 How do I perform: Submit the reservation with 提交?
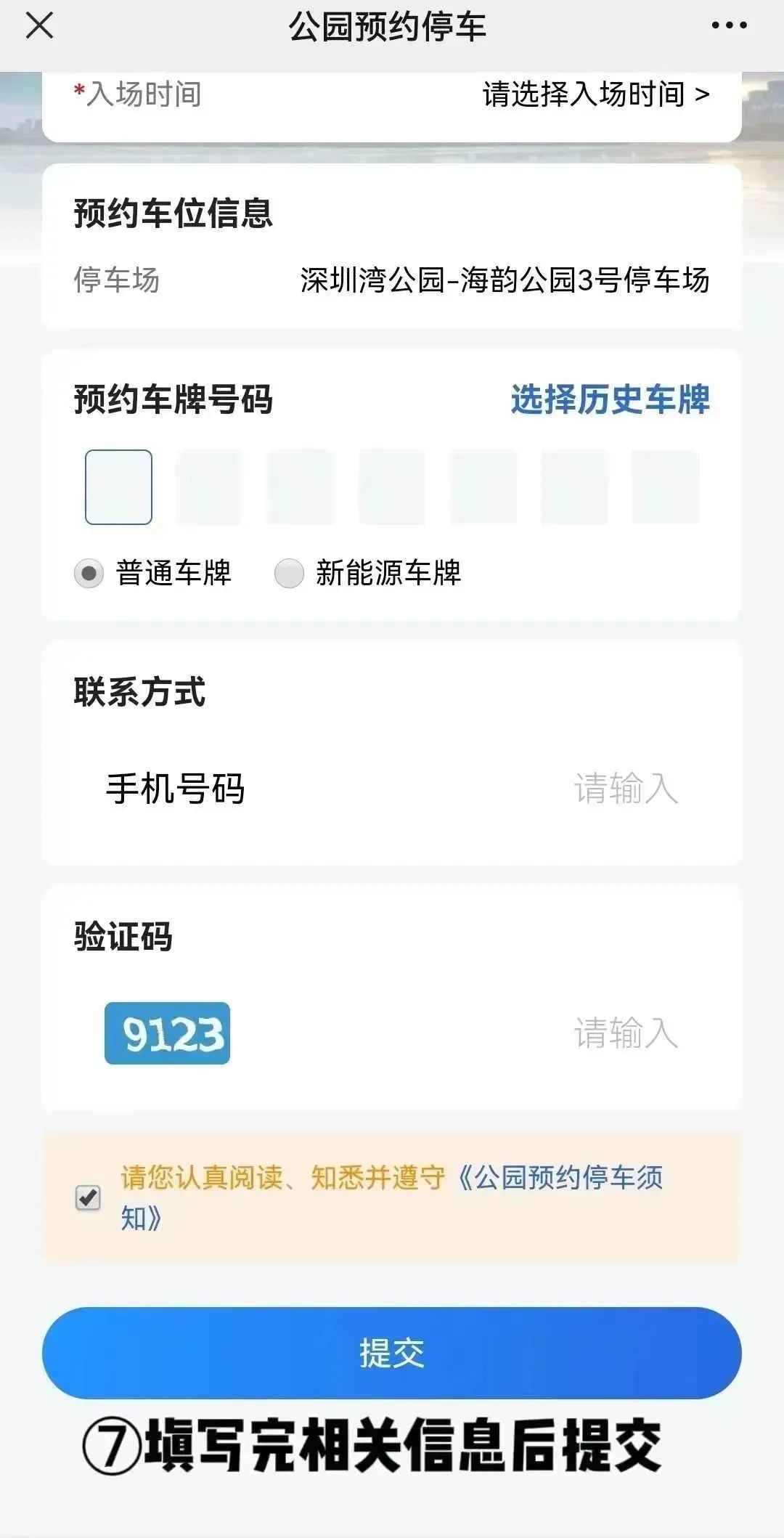click(x=392, y=1353)
